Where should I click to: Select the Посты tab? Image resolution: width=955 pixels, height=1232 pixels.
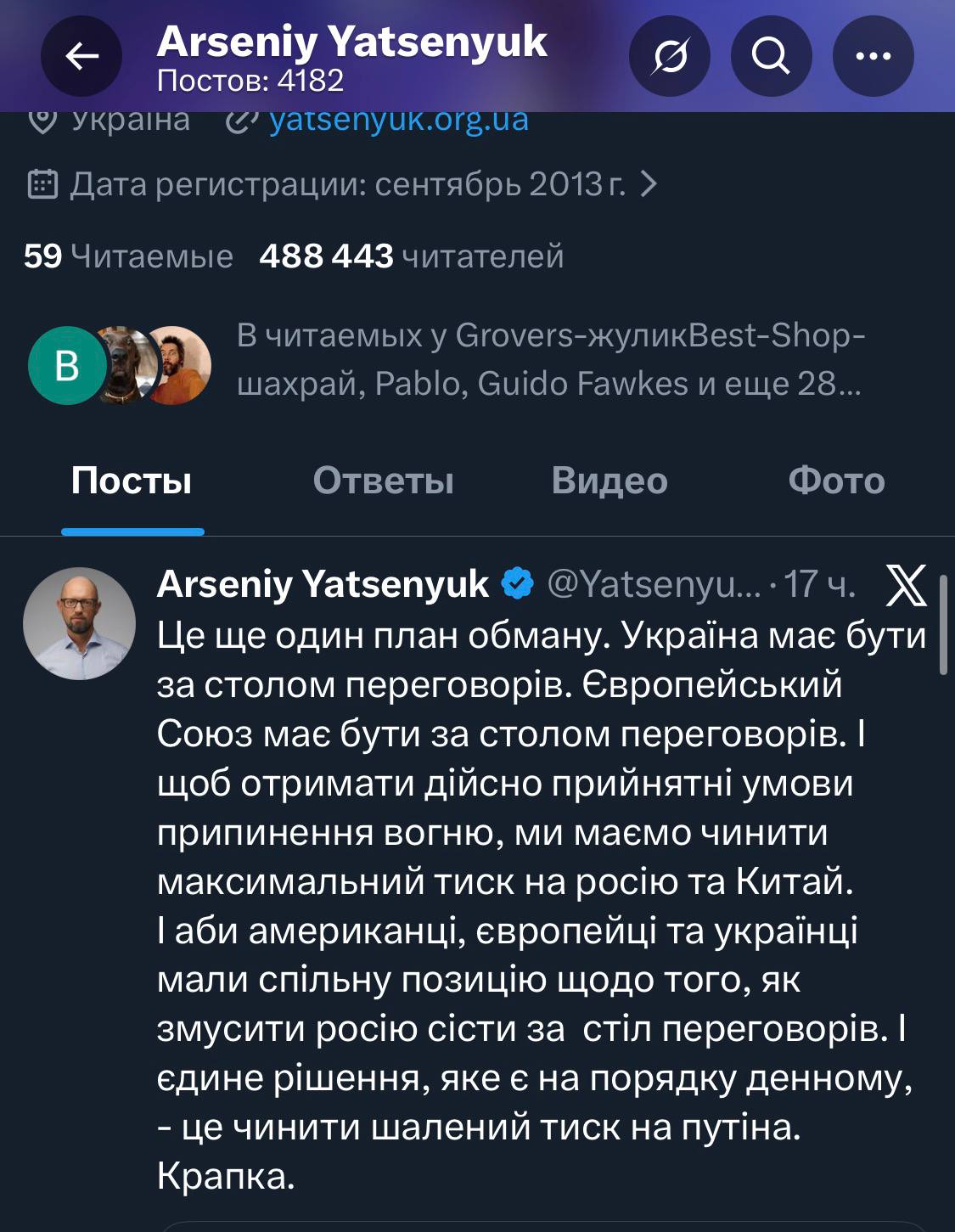(x=132, y=481)
